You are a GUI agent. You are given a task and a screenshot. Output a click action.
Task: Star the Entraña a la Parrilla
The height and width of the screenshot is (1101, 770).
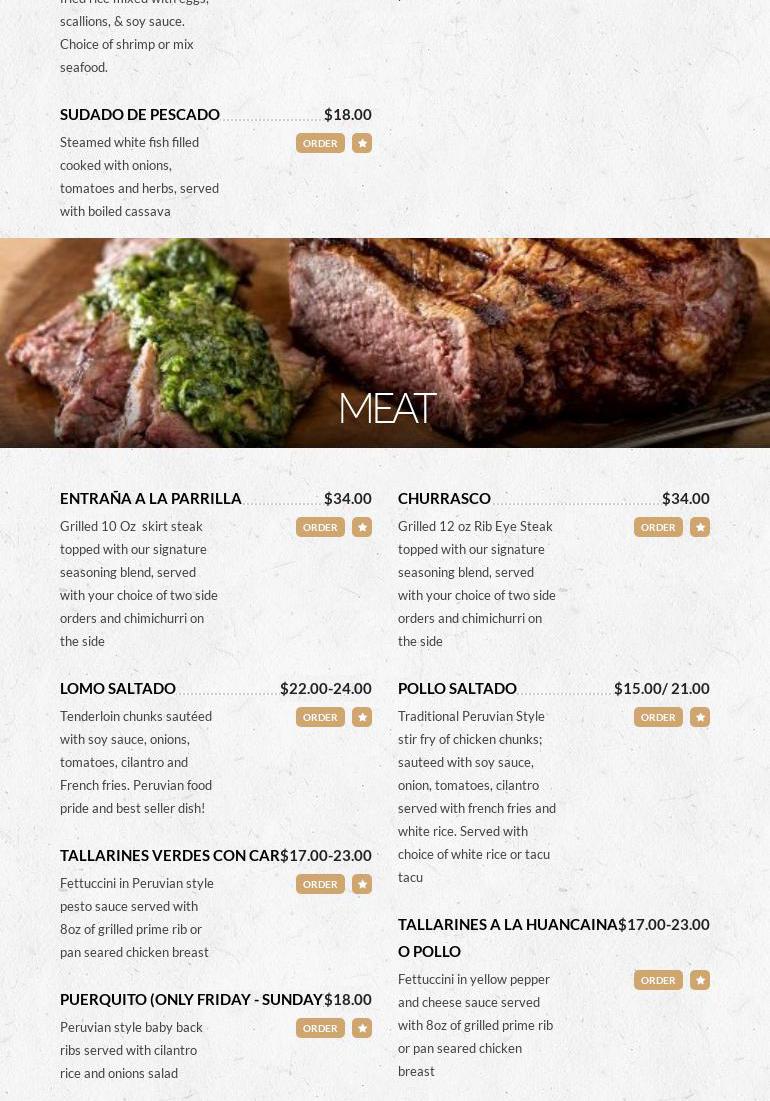[362, 527]
